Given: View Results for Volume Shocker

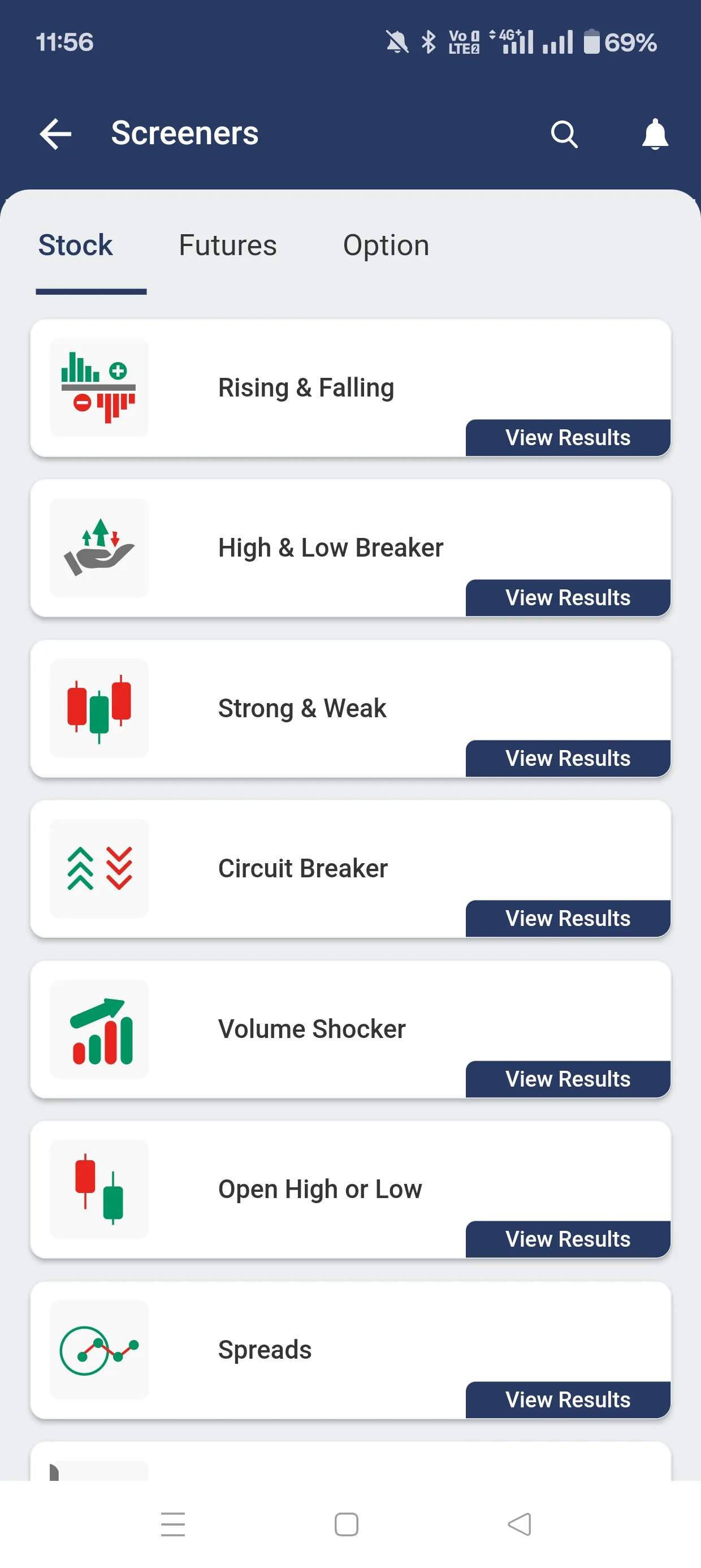Looking at the screenshot, I should pos(567,1079).
